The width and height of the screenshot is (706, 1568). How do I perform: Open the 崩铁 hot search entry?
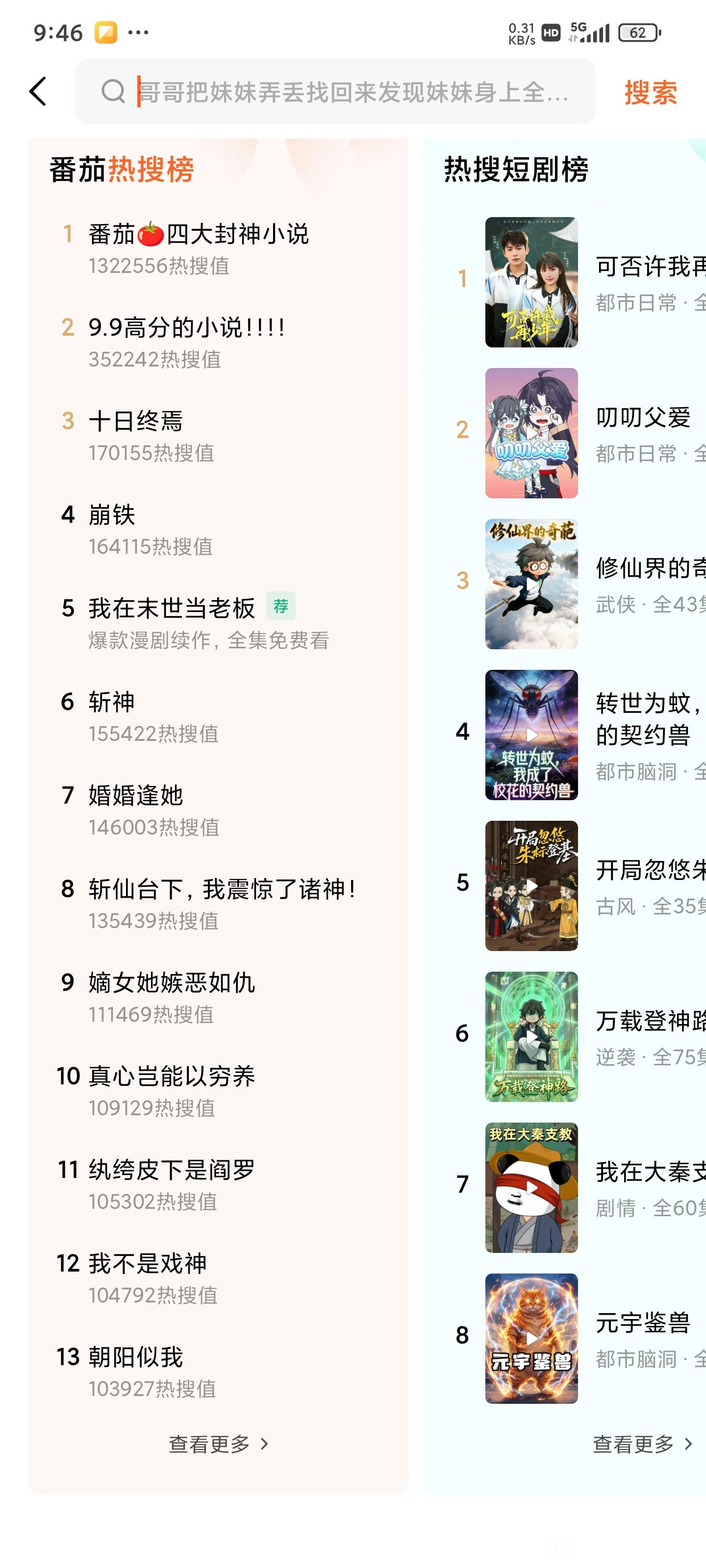(x=111, y=515)
